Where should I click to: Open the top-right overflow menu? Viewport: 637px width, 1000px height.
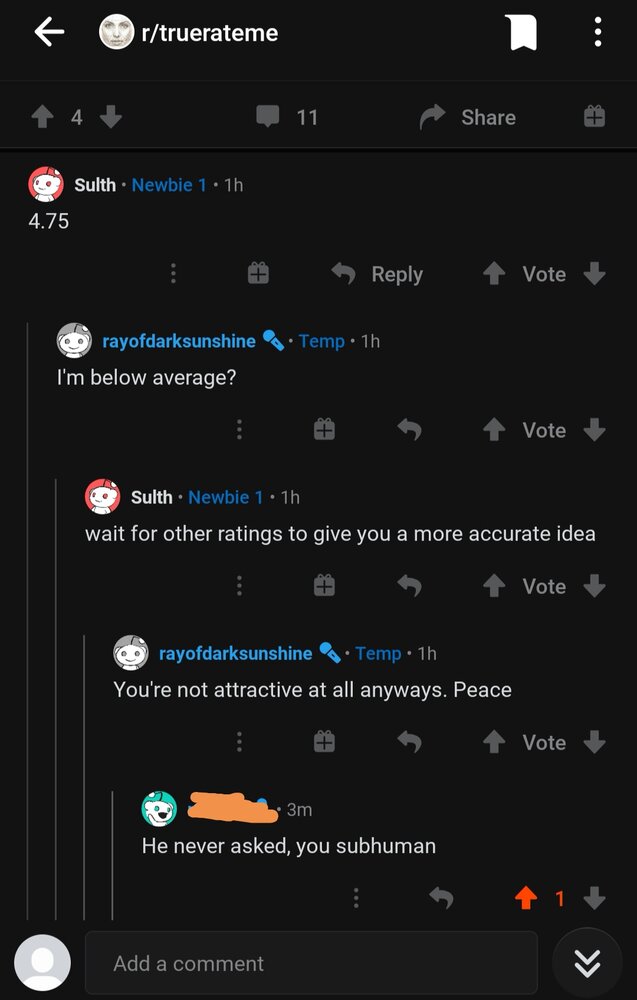pos(597,33)
